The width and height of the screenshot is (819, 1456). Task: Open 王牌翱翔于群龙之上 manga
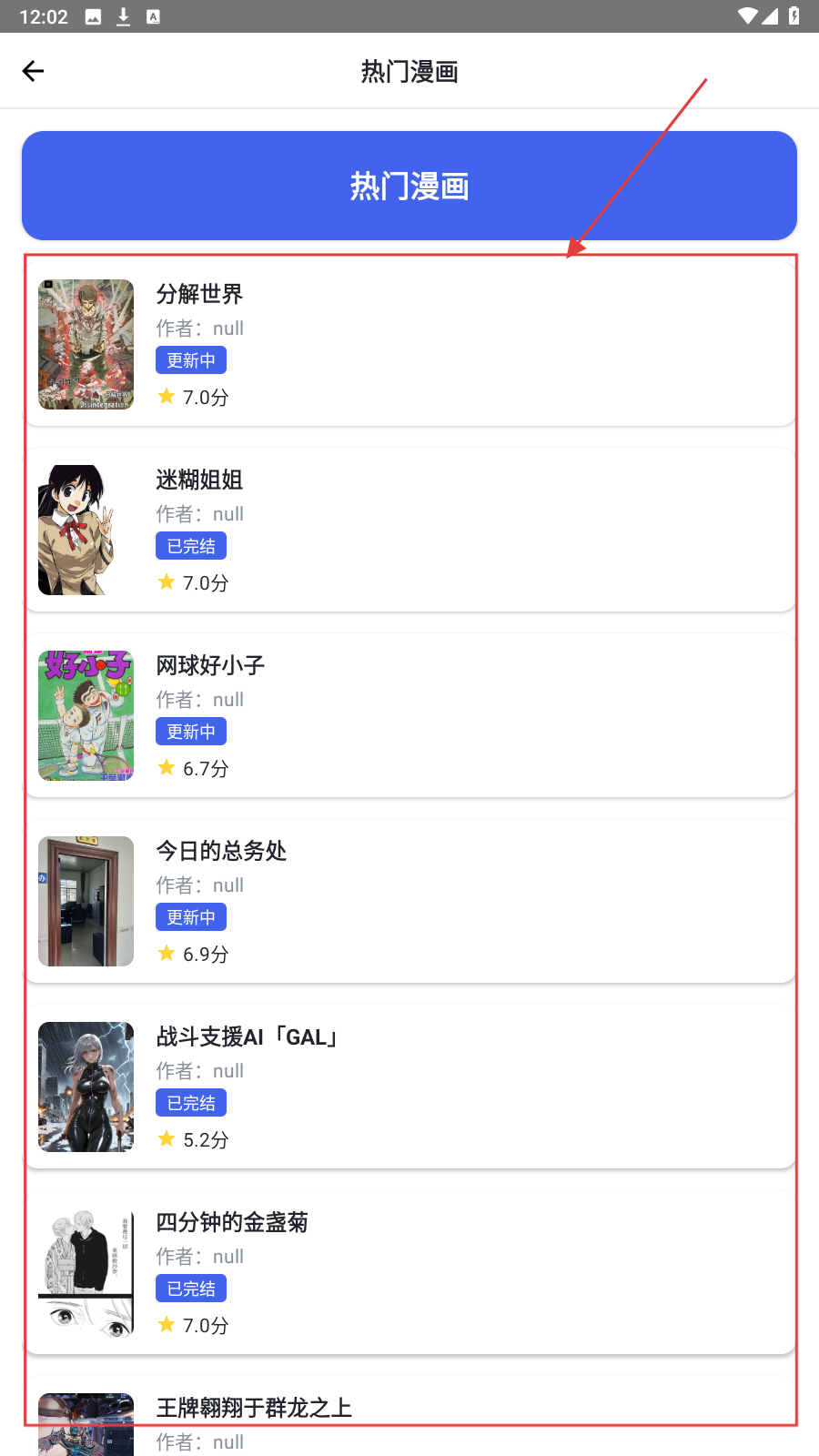(409, 1420)
